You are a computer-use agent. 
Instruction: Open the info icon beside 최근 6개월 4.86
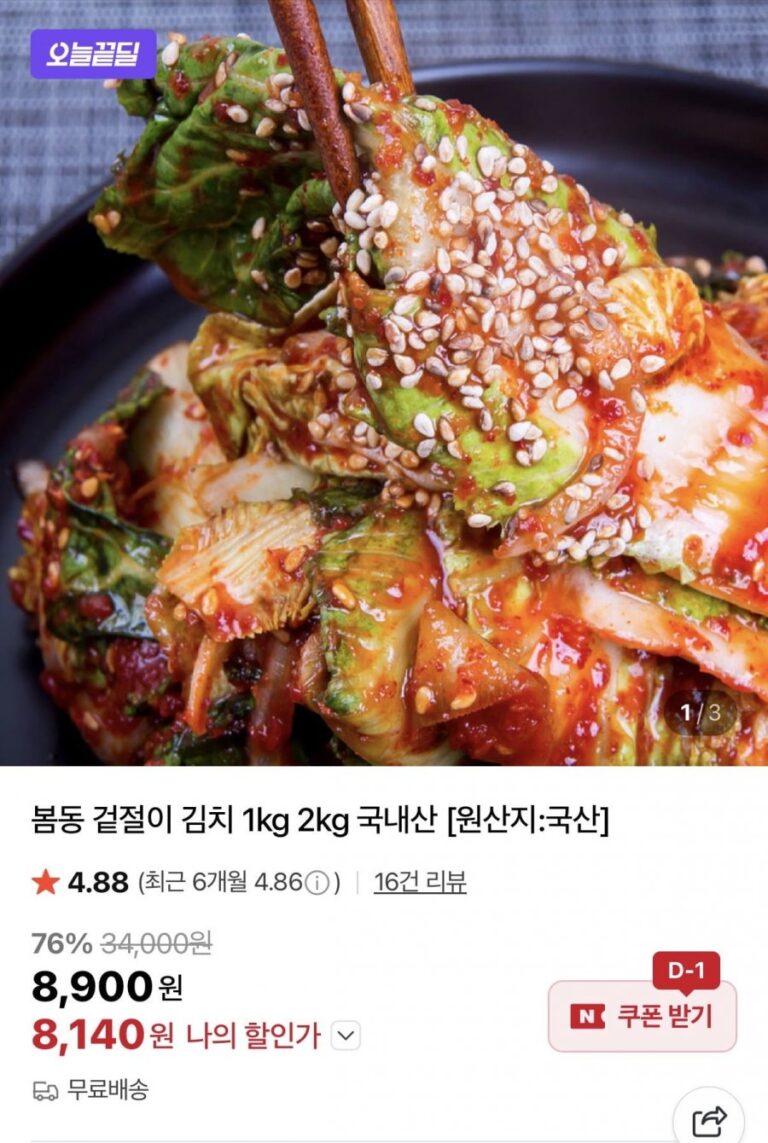(317, 883)
